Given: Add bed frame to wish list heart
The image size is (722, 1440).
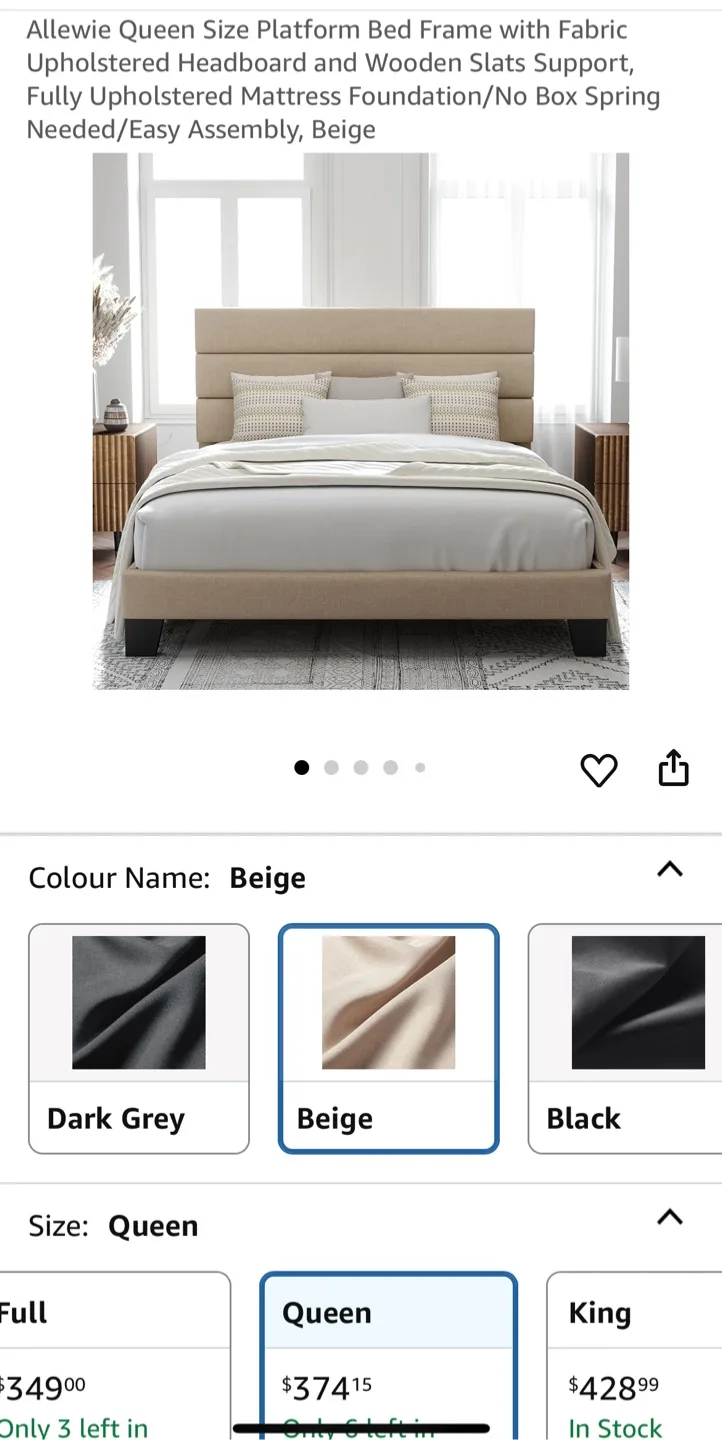Looking at the screenshot, I should 598,770.
